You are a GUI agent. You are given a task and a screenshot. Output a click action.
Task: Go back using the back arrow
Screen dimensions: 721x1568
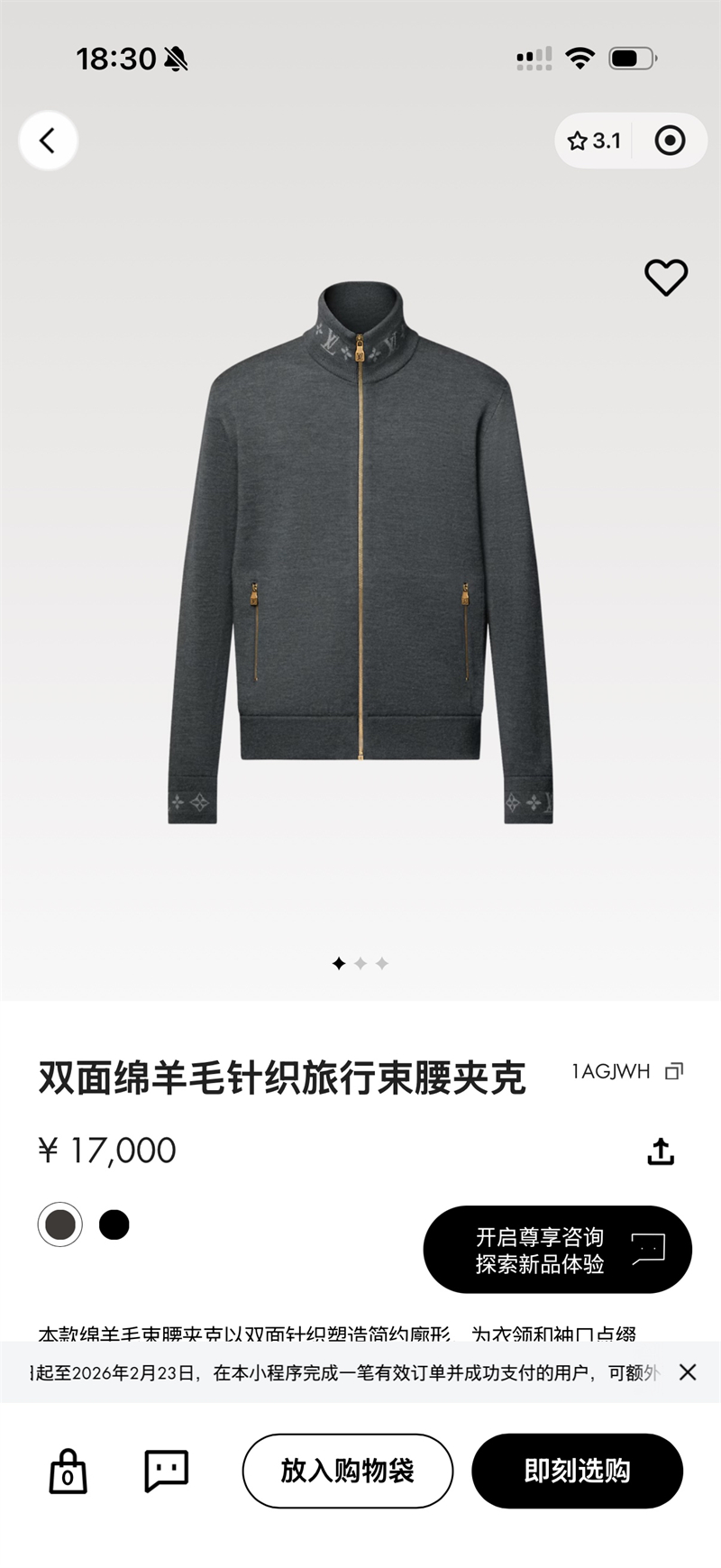click(48, 141)
